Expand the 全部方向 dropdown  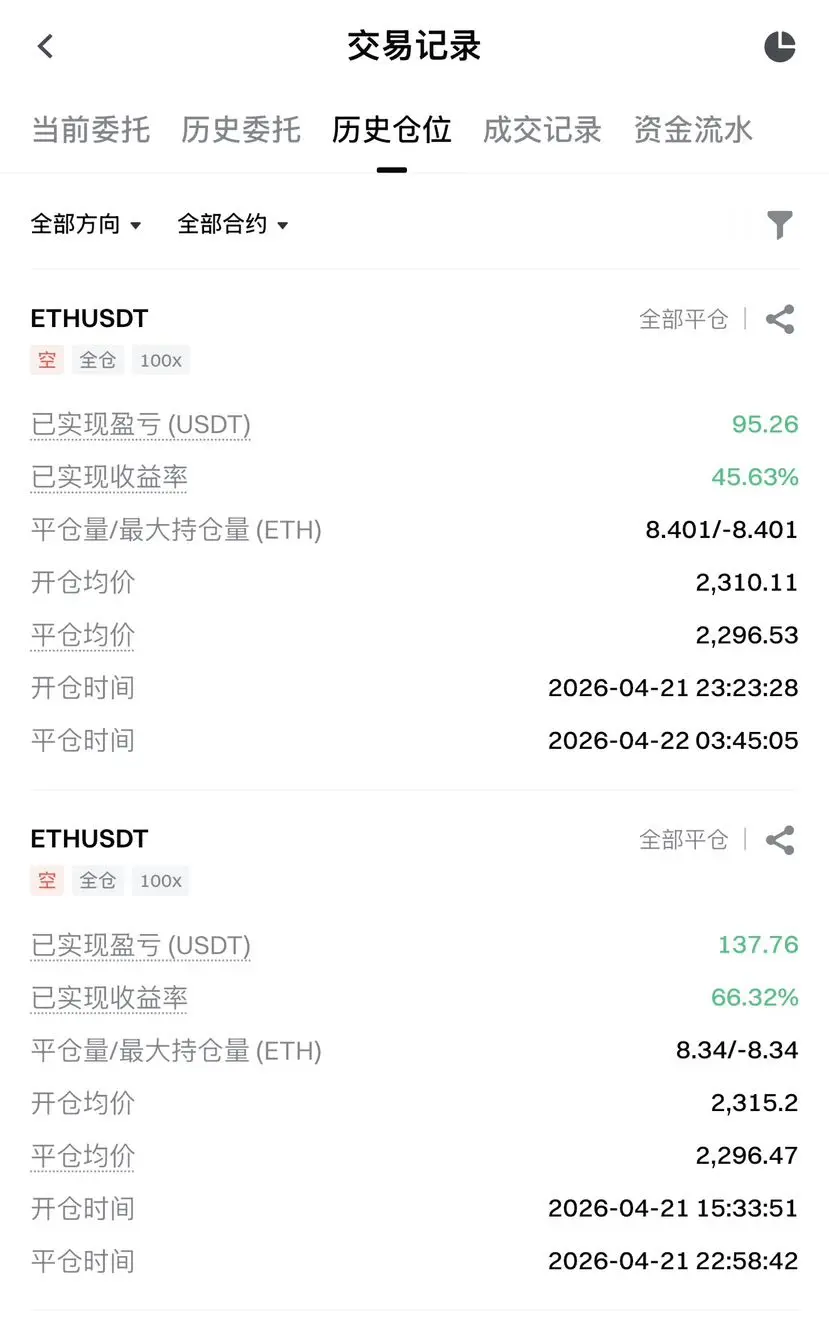[x=86, y=224]
